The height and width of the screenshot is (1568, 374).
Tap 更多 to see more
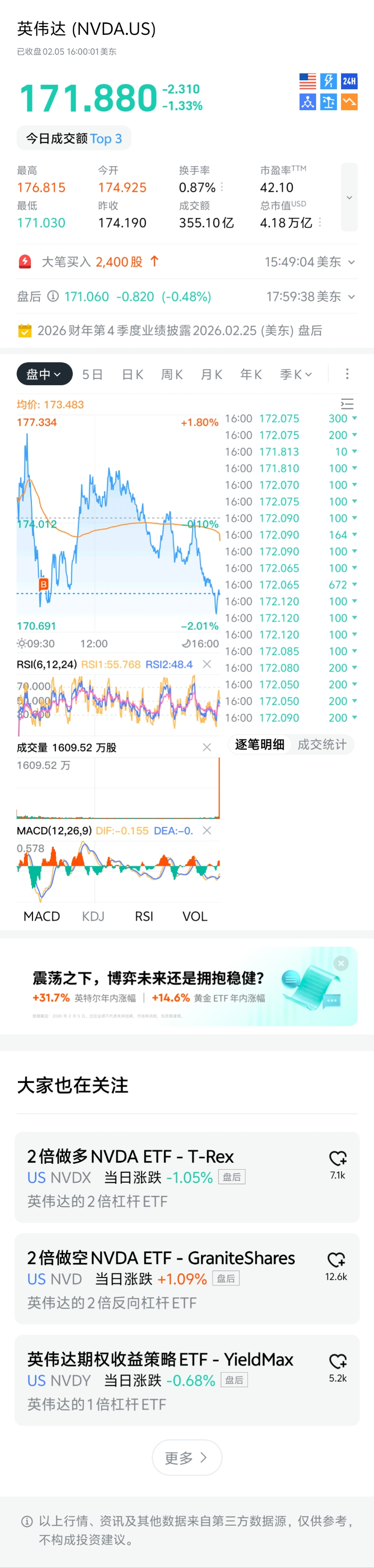pos(187,1457)
